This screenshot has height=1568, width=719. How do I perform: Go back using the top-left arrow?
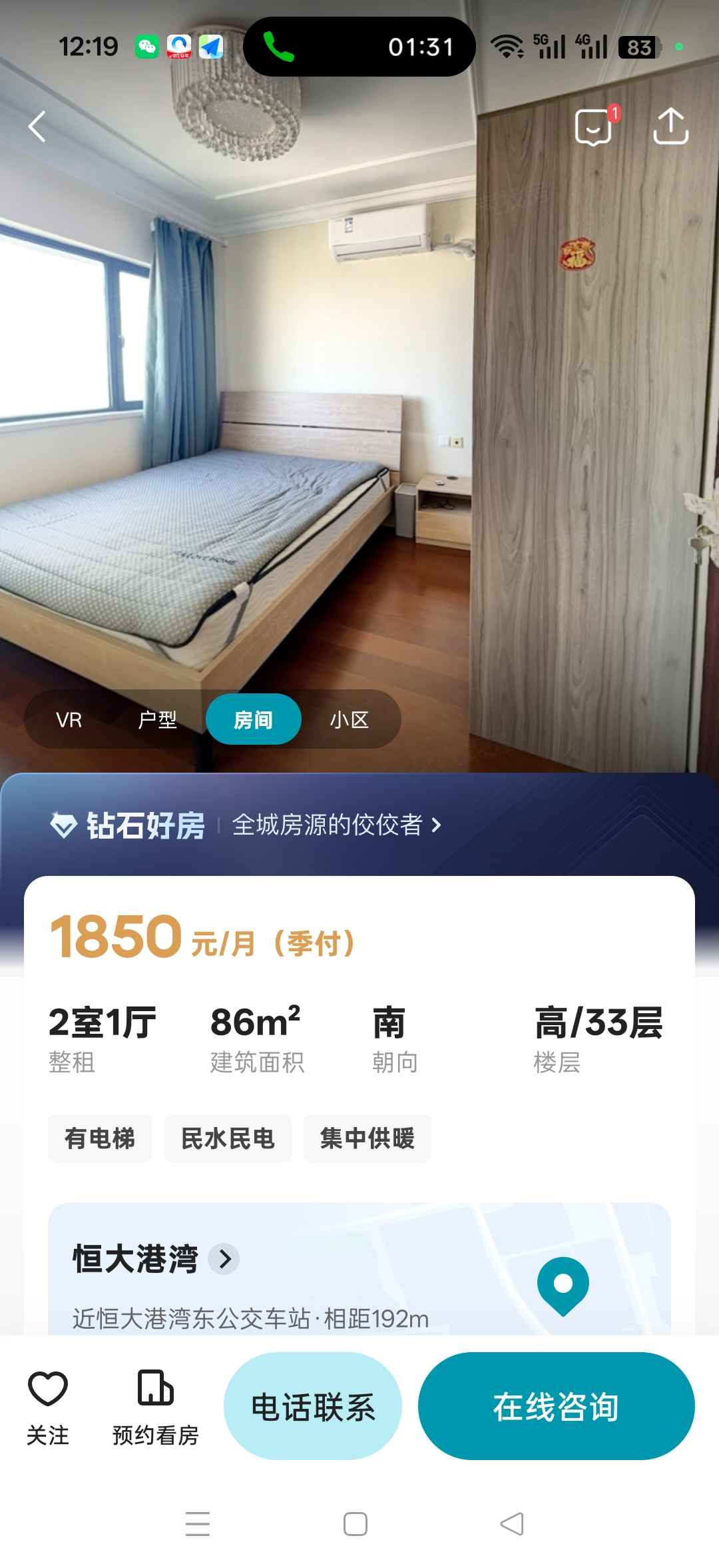pyautogui.click(x=37, y=127)
